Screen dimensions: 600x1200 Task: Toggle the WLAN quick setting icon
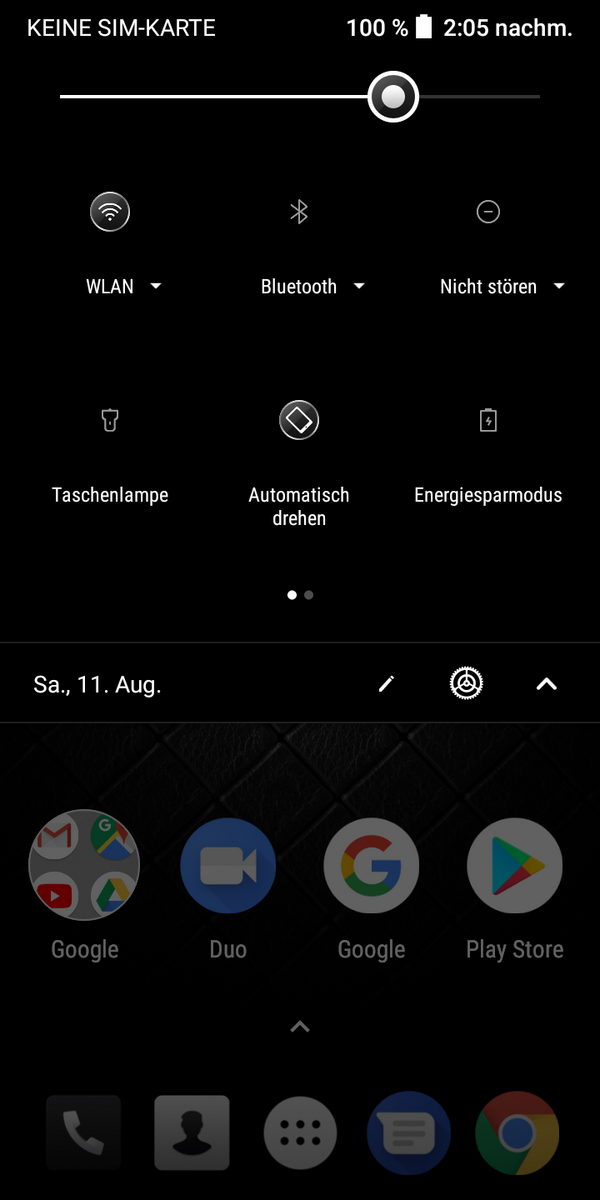(x=110, y=212)
